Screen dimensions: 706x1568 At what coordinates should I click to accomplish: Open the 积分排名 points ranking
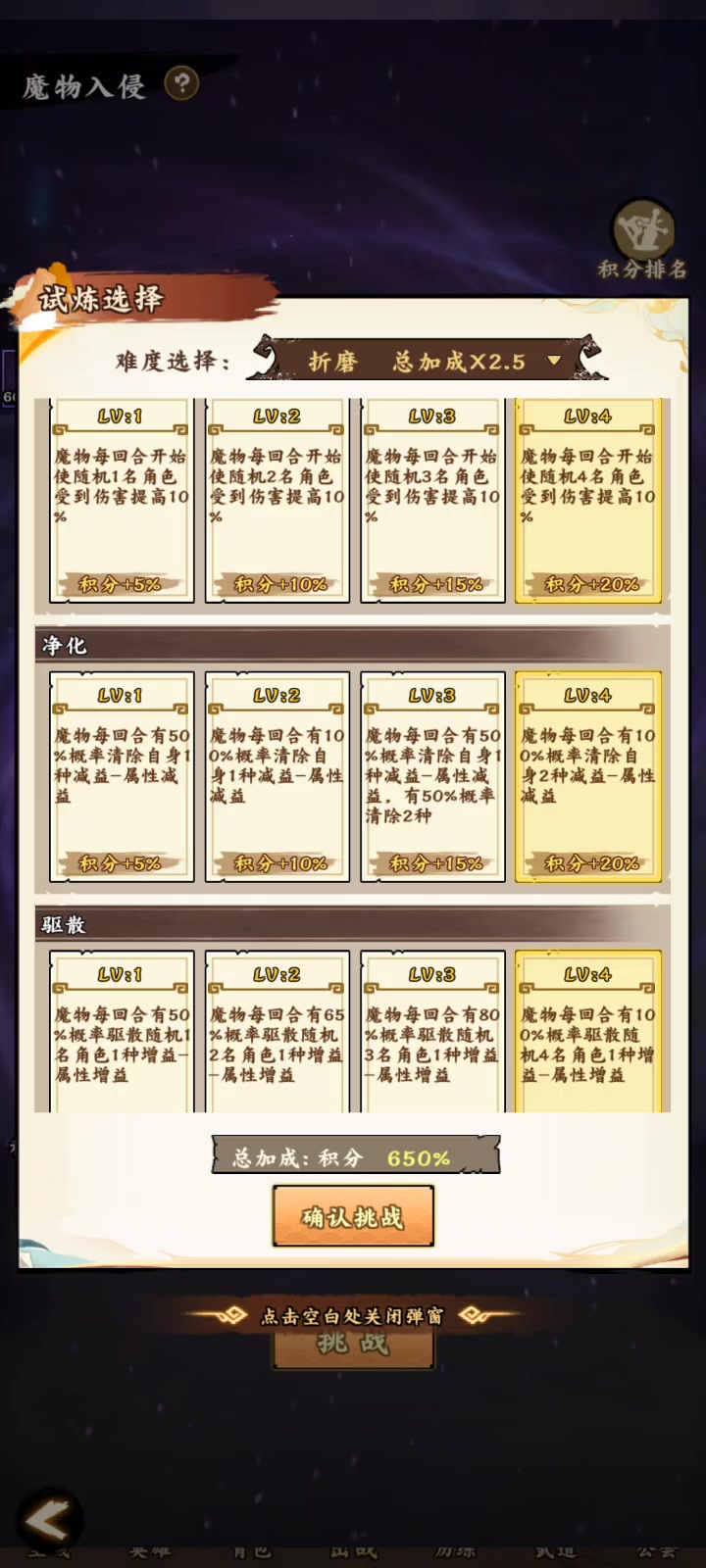point(643,240)
